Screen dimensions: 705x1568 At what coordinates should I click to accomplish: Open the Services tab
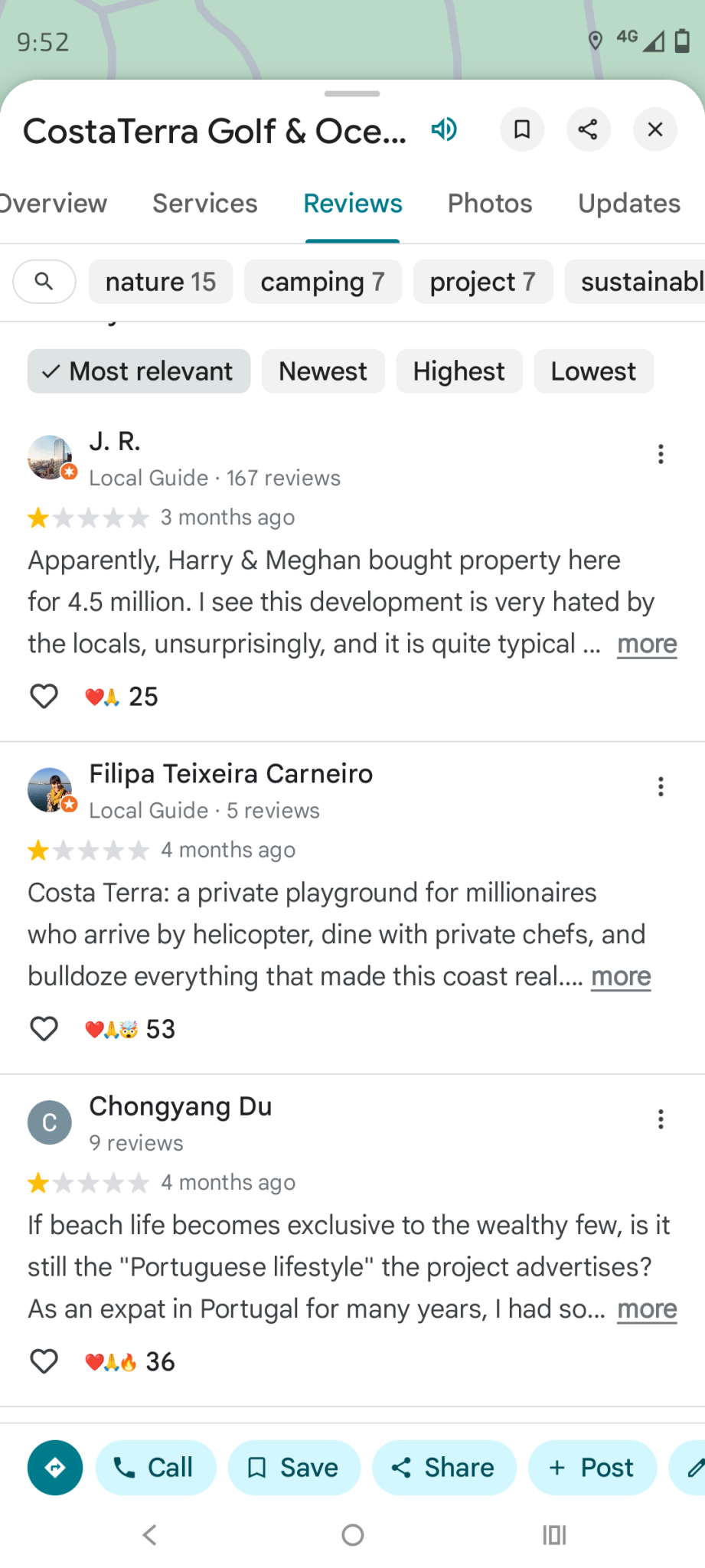(205, 204)
